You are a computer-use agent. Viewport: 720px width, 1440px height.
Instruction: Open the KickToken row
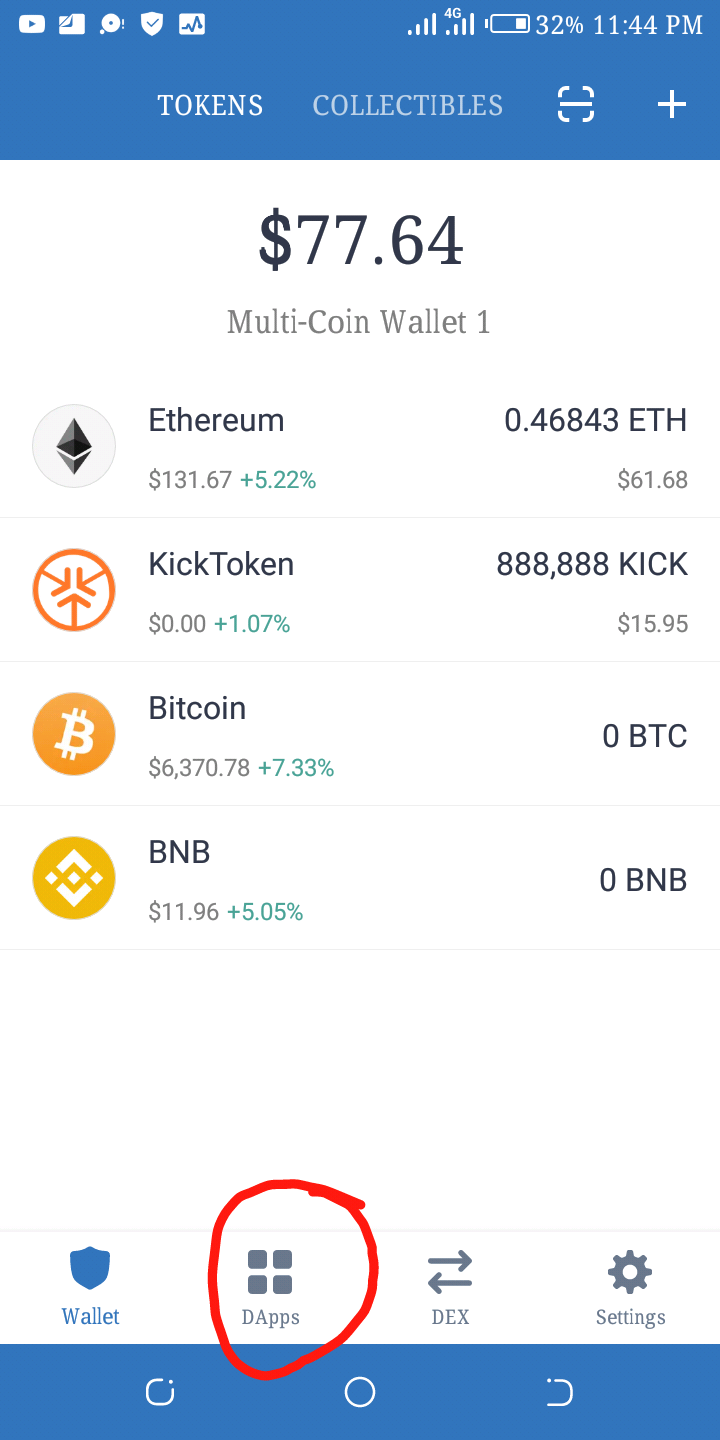[360, 590]
